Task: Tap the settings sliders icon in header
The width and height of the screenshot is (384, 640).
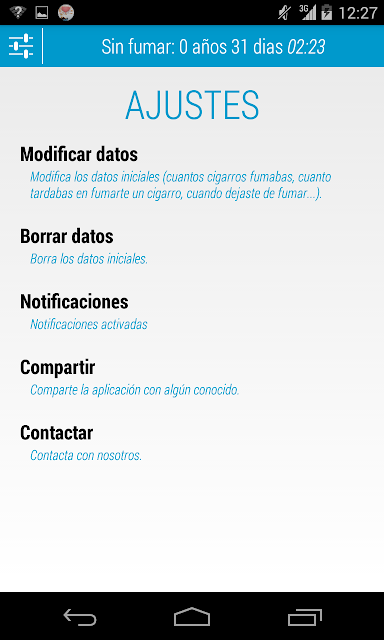Action: (x=21, y=46)
